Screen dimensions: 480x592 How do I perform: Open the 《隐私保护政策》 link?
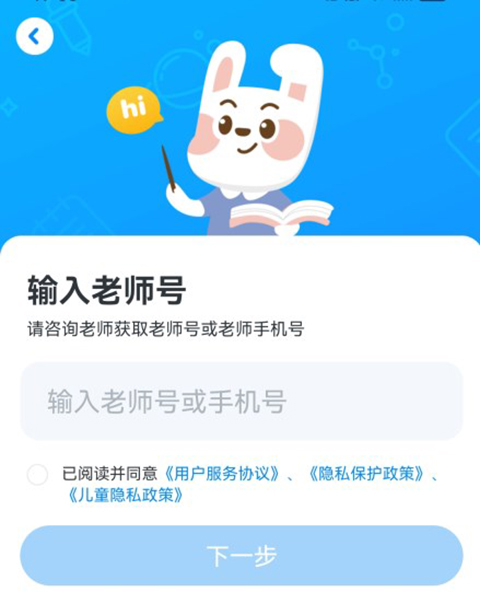[x=366, y=473]
